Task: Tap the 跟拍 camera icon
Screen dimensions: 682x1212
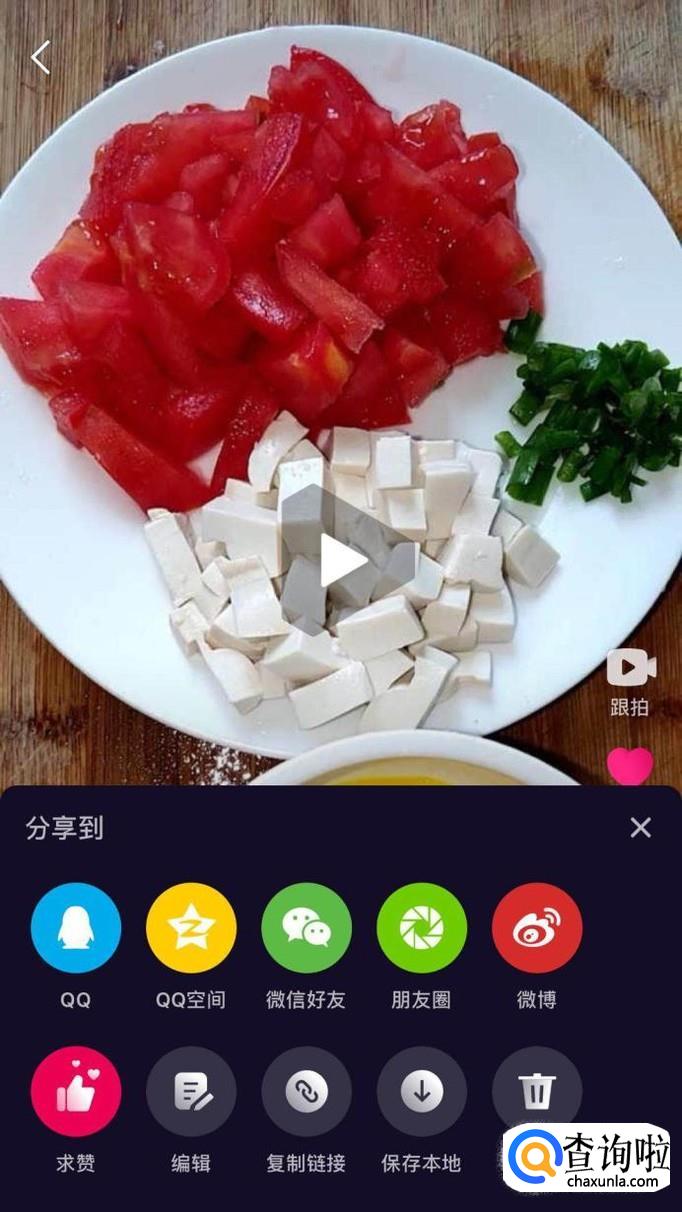Action: [x=630, y=669]
